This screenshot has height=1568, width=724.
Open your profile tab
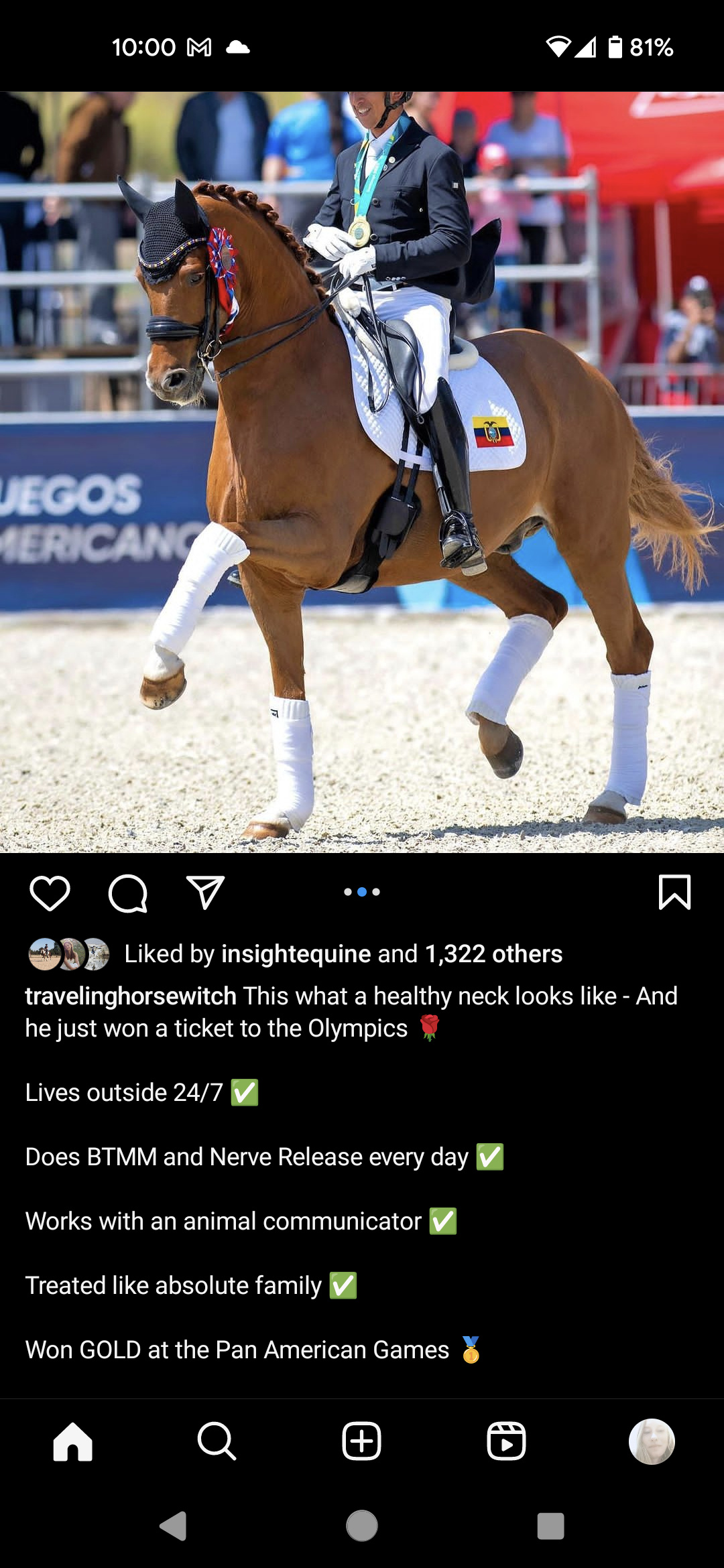pyautogui.click(x=652, y=1441)
